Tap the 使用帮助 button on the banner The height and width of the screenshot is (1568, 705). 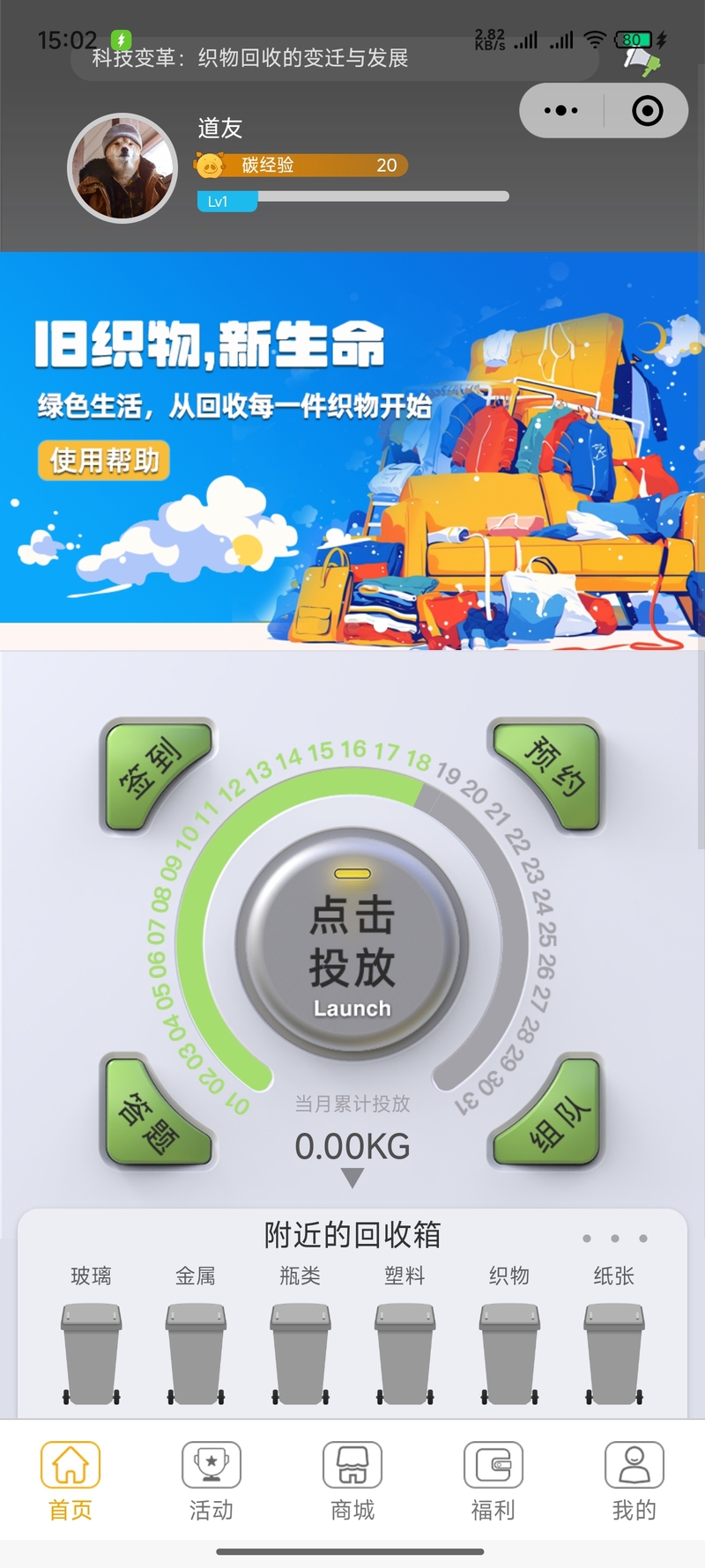click(104, 461)
